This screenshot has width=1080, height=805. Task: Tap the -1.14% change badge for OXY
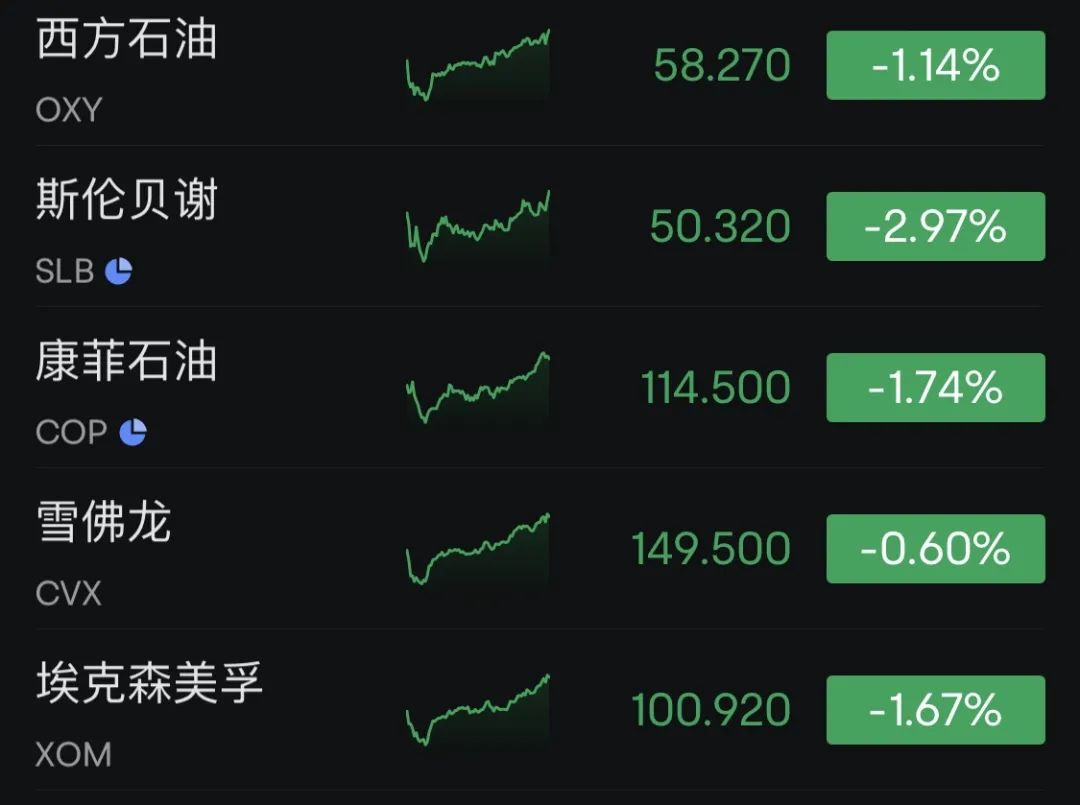(x=935, y=66)
